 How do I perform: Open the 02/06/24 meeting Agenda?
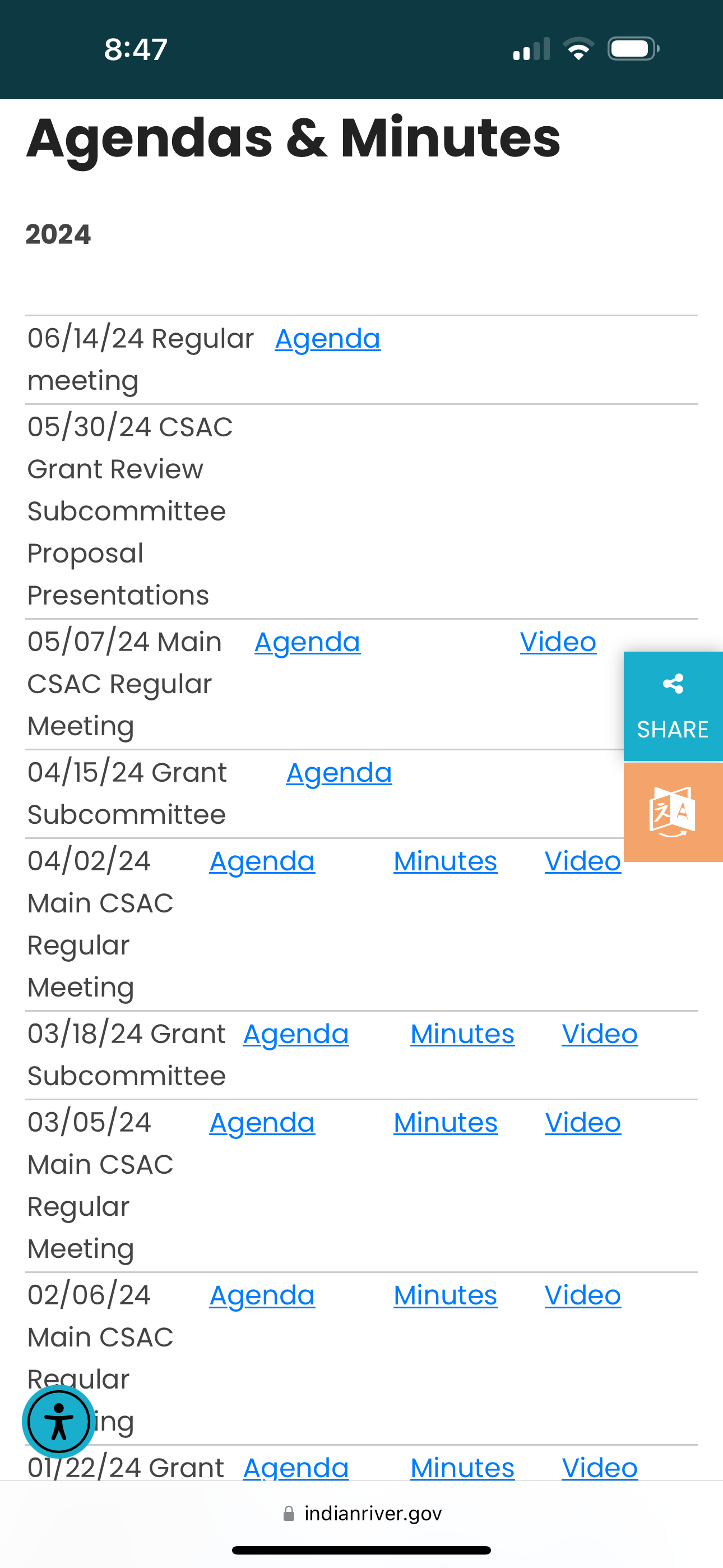click(262, 1295)
